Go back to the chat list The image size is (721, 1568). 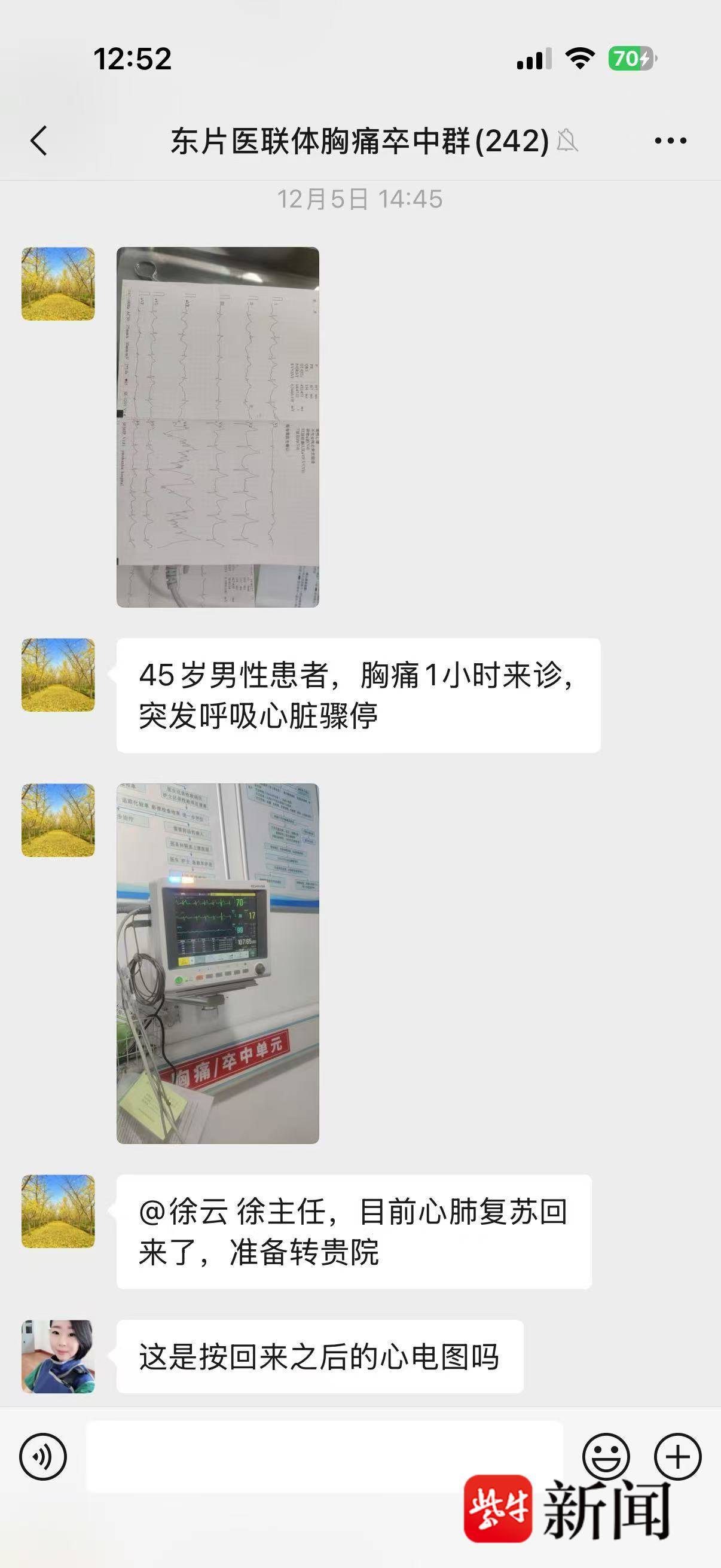coord(39,141)
